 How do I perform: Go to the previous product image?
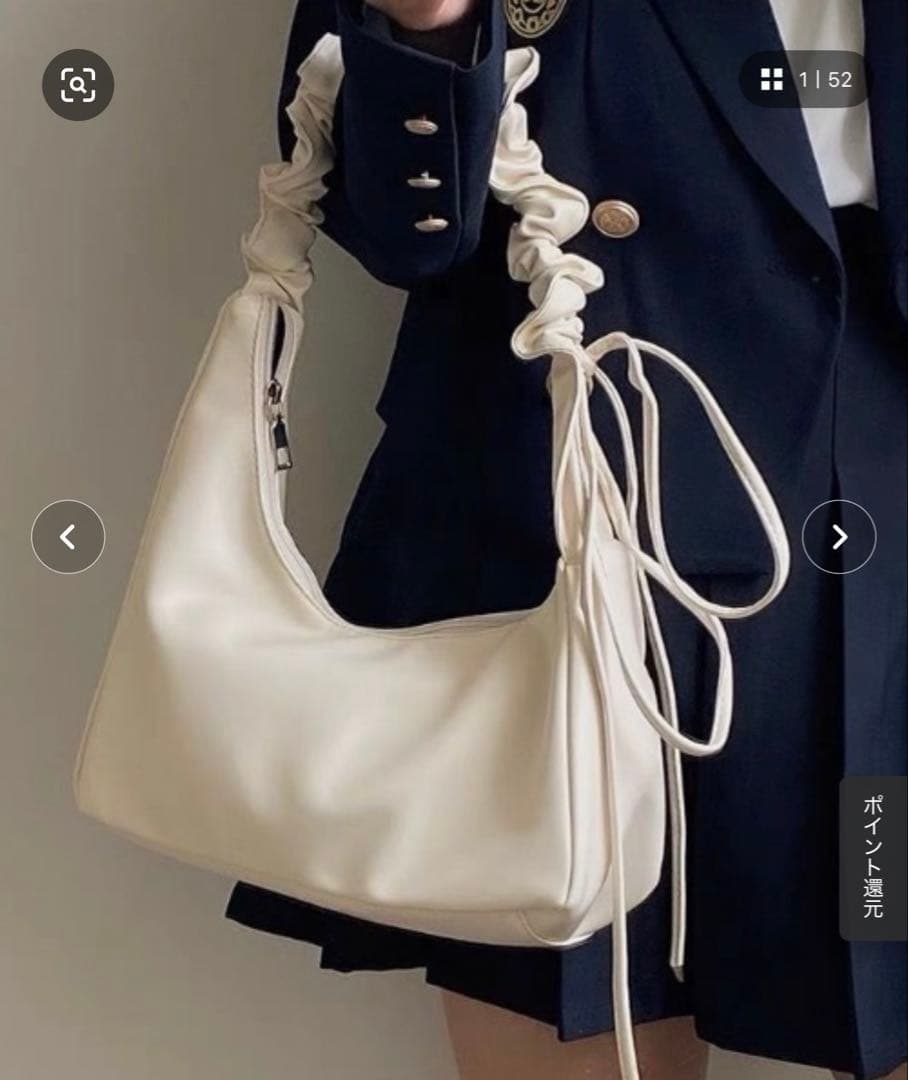(68, 537)
